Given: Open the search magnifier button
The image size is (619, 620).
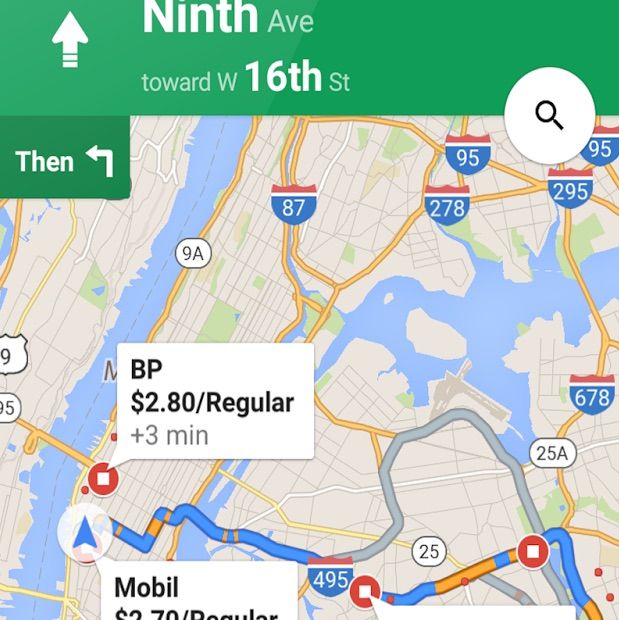Looking at the screenshot, I should click(549, 116).
